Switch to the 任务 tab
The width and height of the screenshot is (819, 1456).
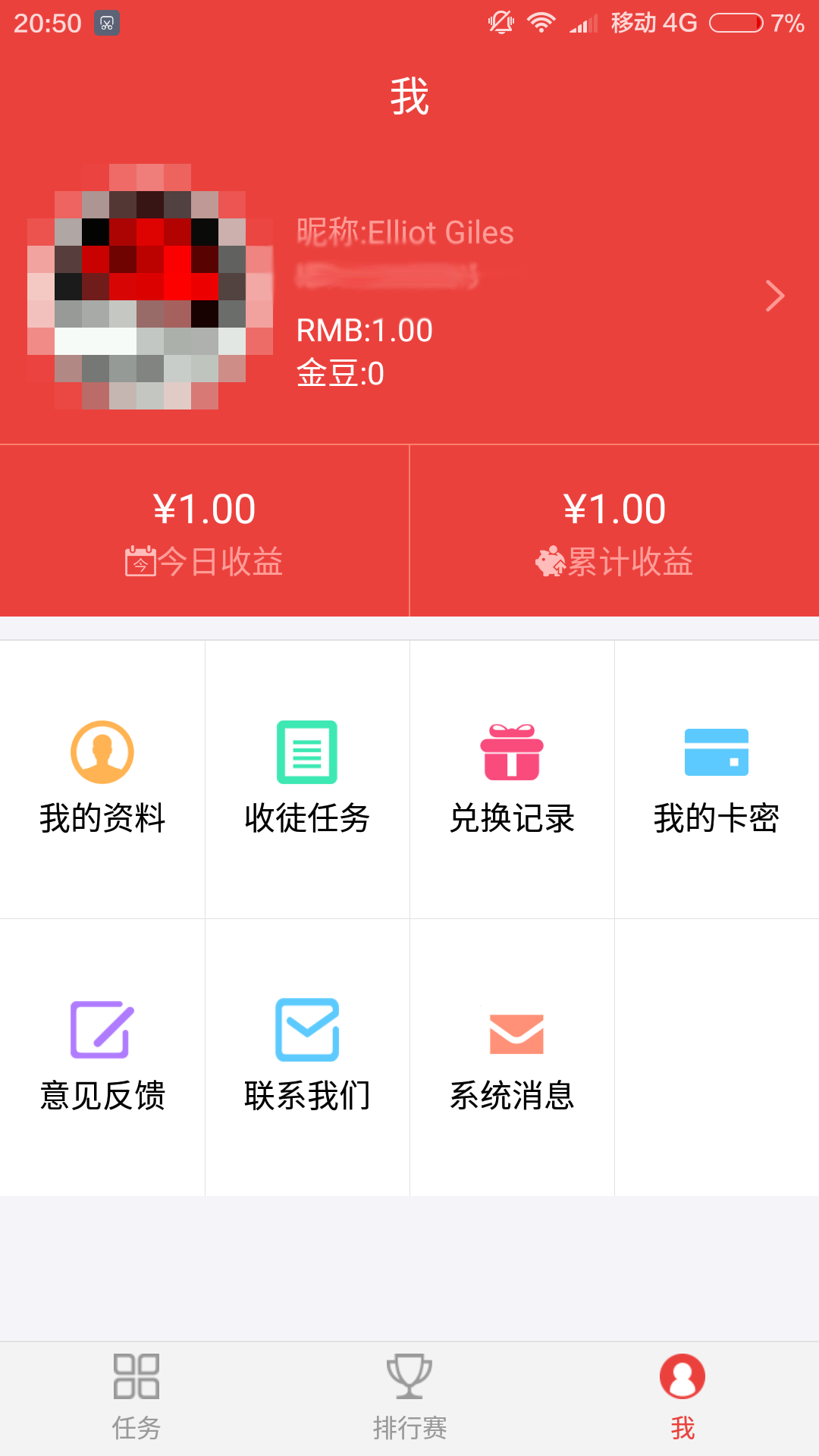(x=136, y=1397)
